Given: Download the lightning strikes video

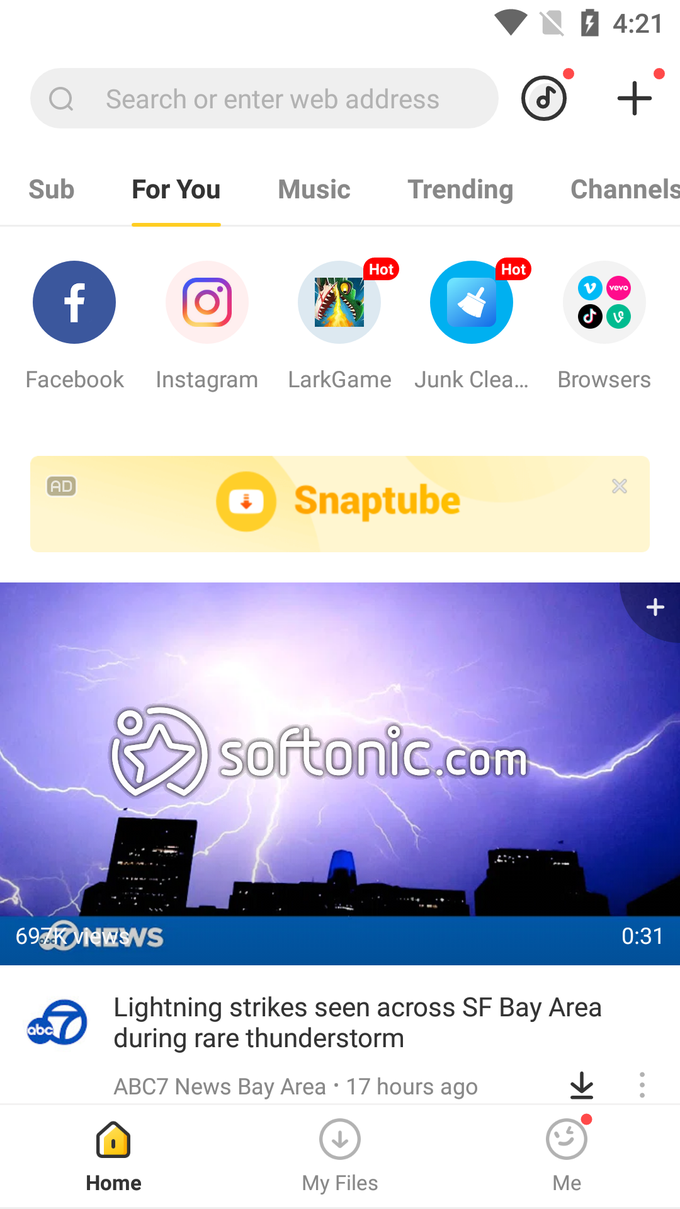Looking at the screenshot, I should coord(582,1085).
